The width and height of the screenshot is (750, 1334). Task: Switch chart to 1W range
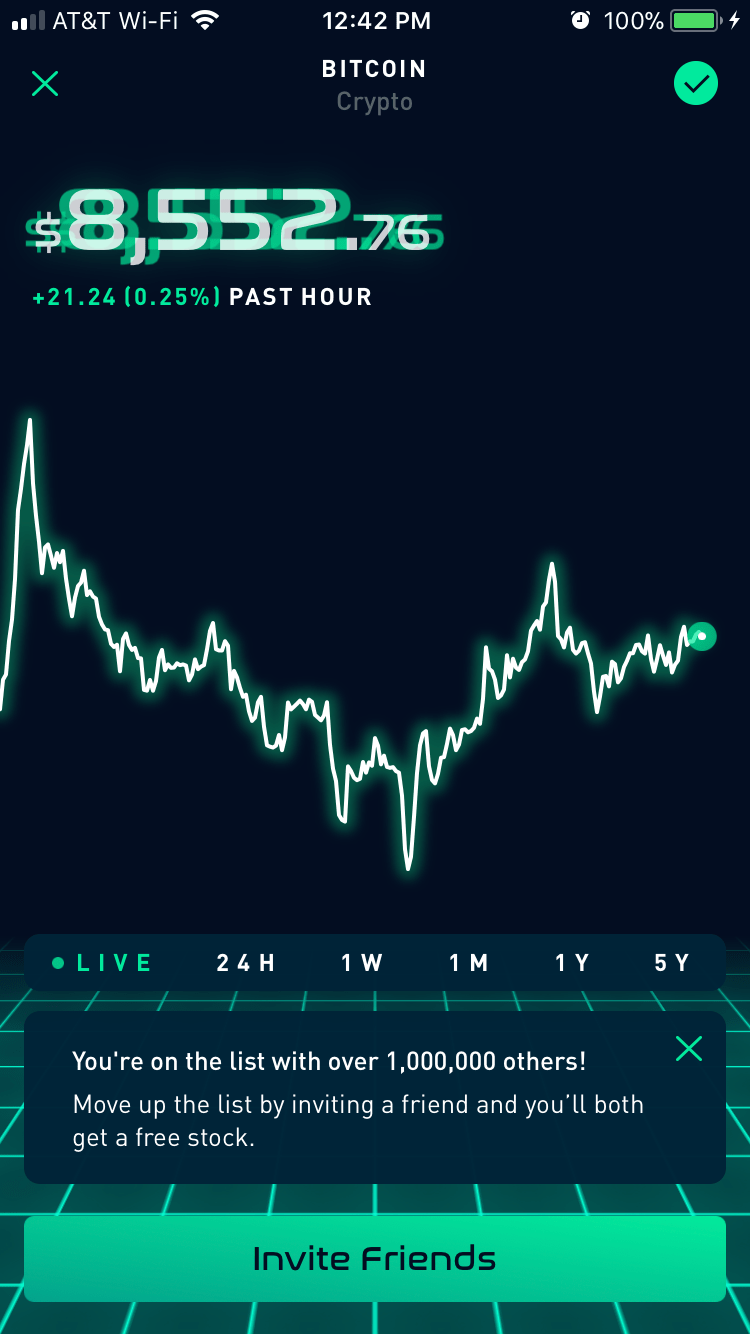[362, 963]
